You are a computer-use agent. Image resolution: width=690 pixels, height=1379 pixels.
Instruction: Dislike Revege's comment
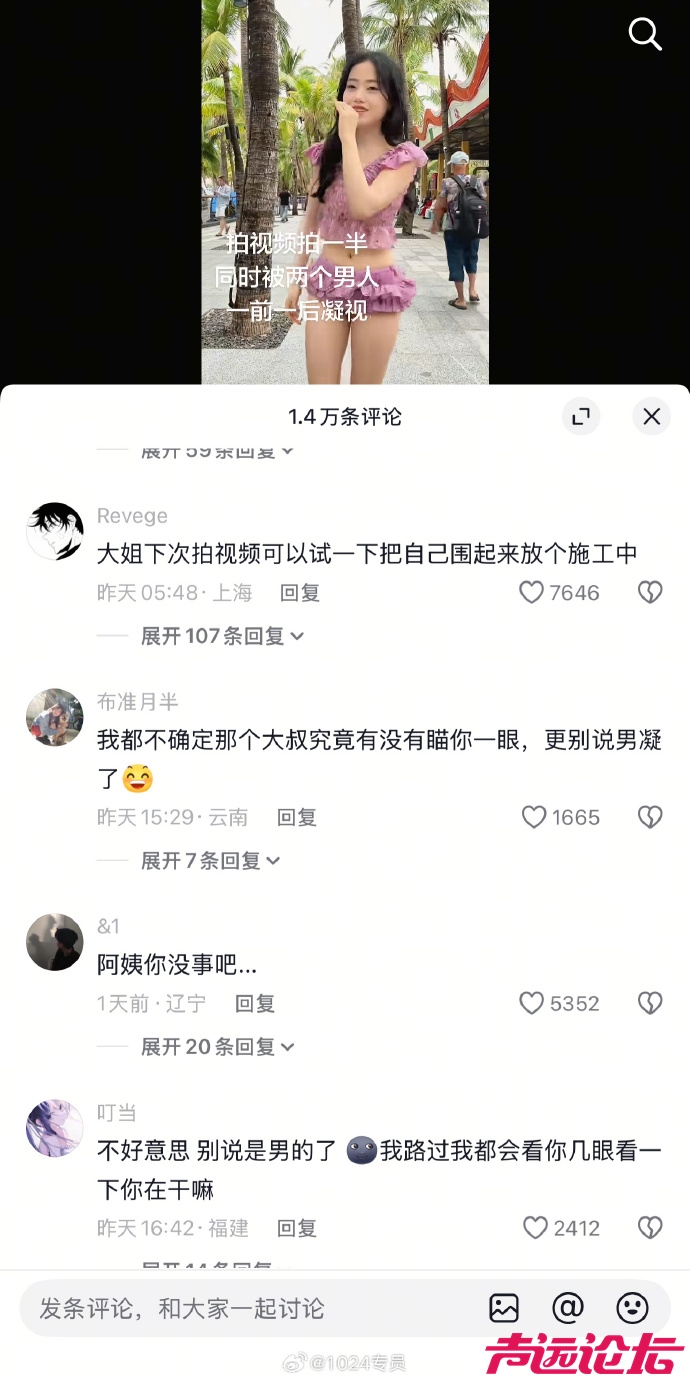tap(650, 593)
